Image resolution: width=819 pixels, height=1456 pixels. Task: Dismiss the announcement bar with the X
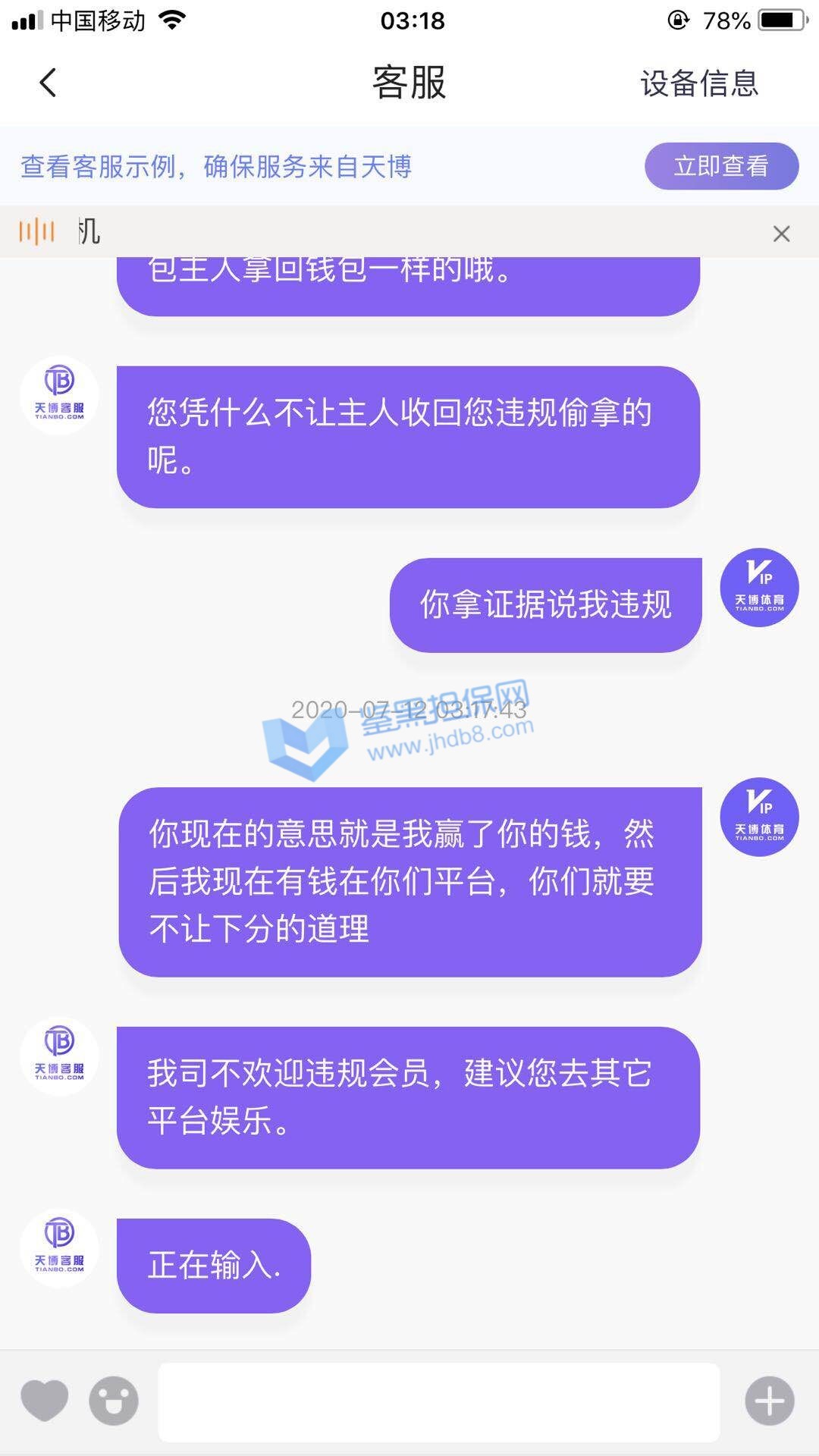[781, 234]
